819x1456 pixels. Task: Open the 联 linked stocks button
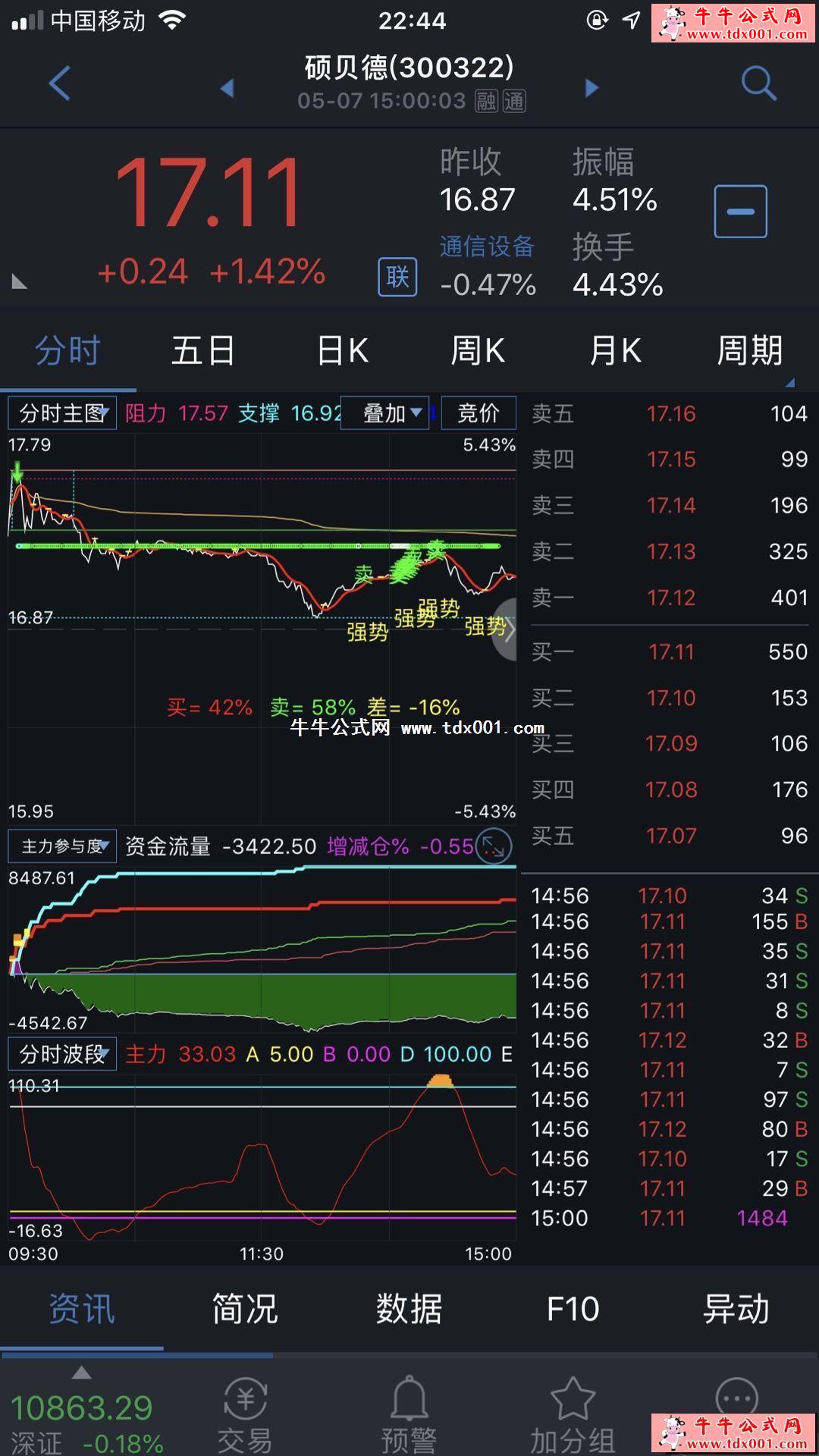397,277
